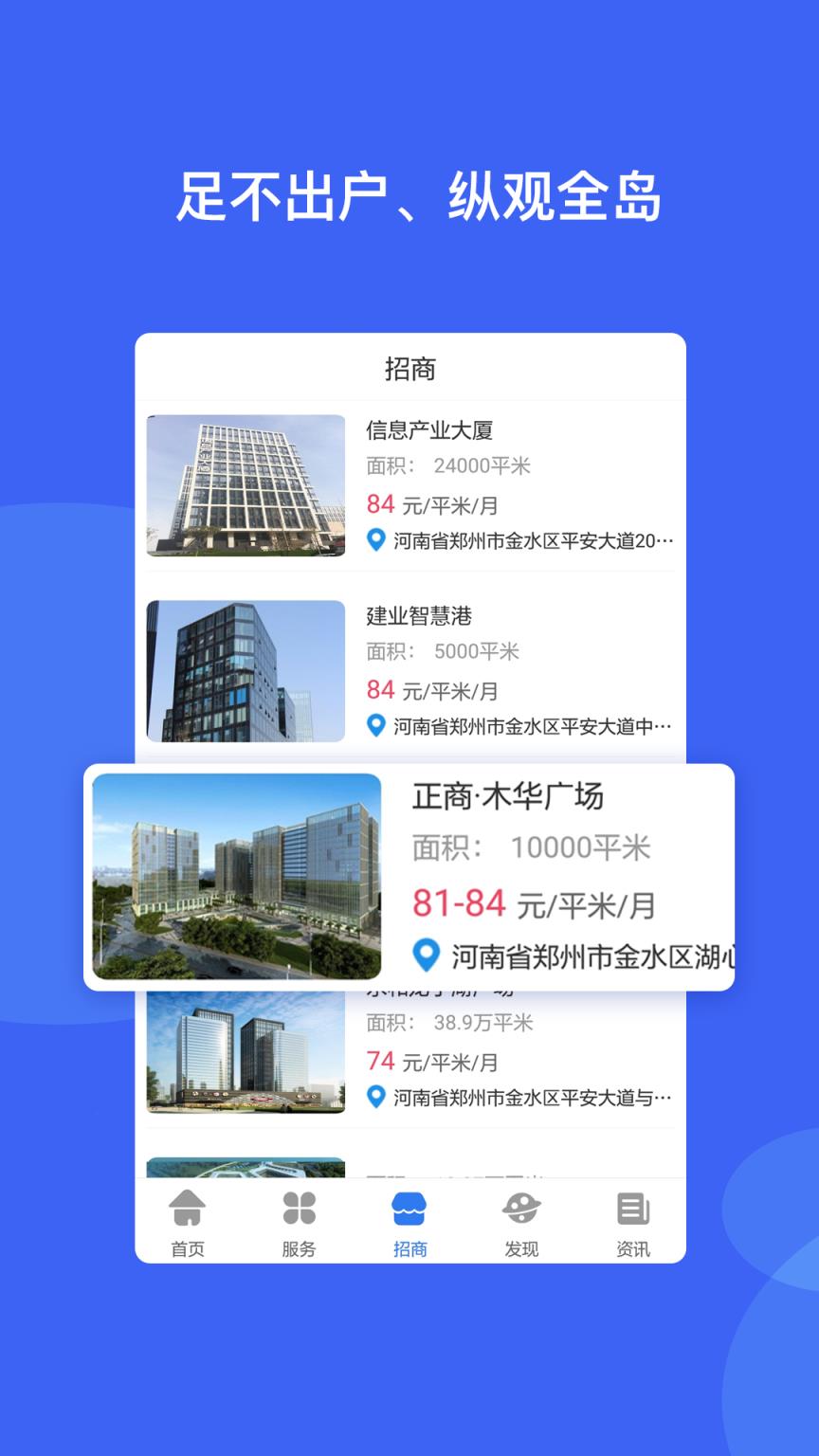Tap the 招商 storefront icon in bottom bar
Screen dimensions: 819x1456
(x=409, y=1209)
